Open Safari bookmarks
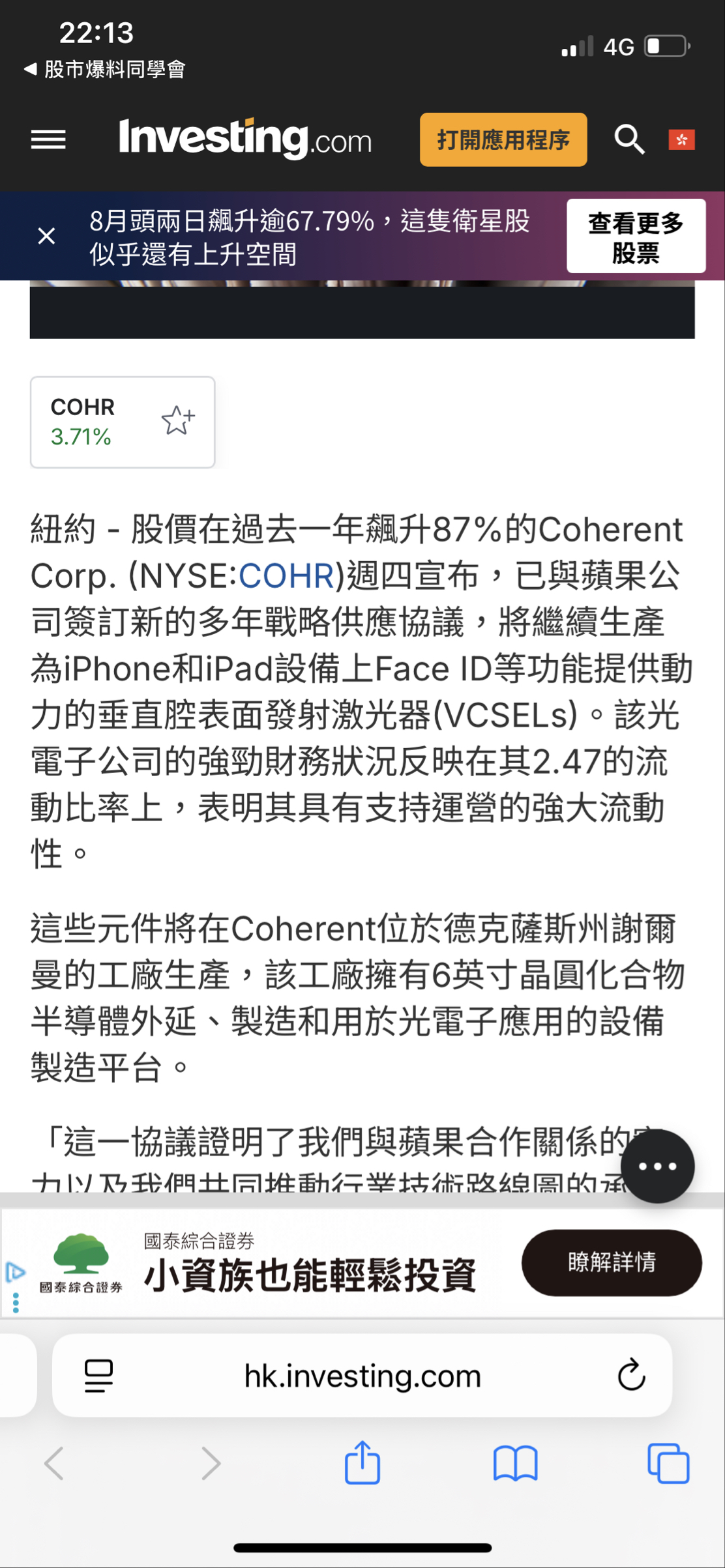 click(x=515, y=1464)
